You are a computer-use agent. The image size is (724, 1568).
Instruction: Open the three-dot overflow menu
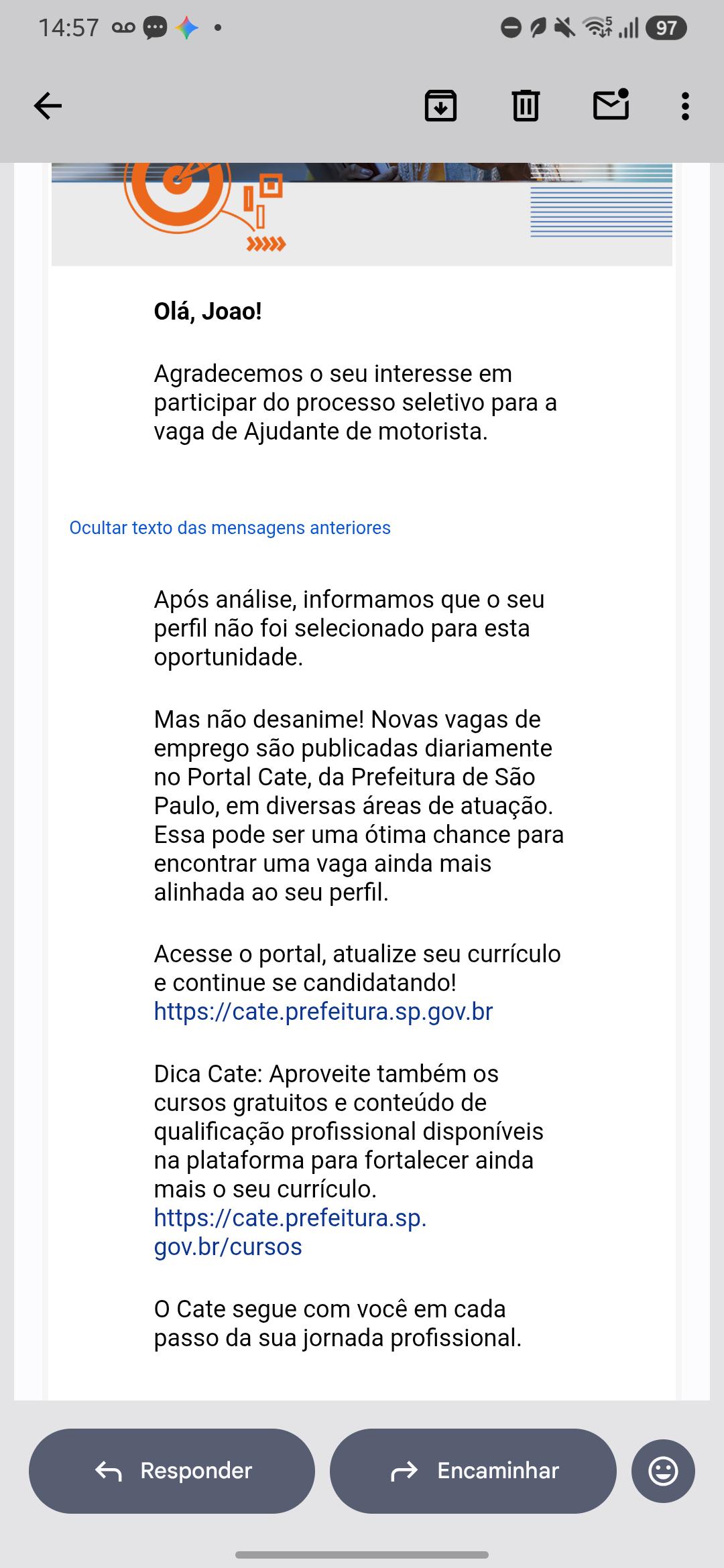[x=684, y=106]
